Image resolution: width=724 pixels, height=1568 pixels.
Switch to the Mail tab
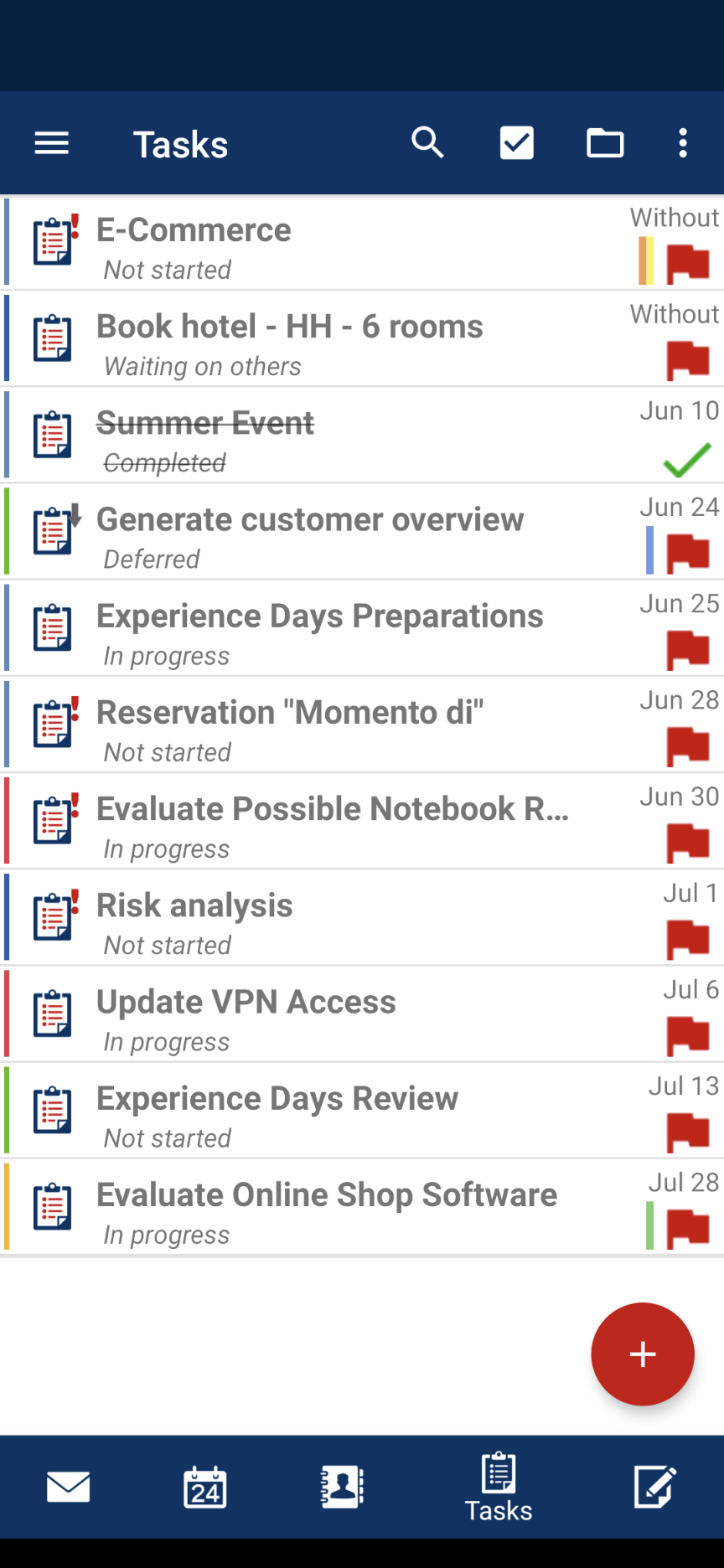click(x=68, y=1488)
